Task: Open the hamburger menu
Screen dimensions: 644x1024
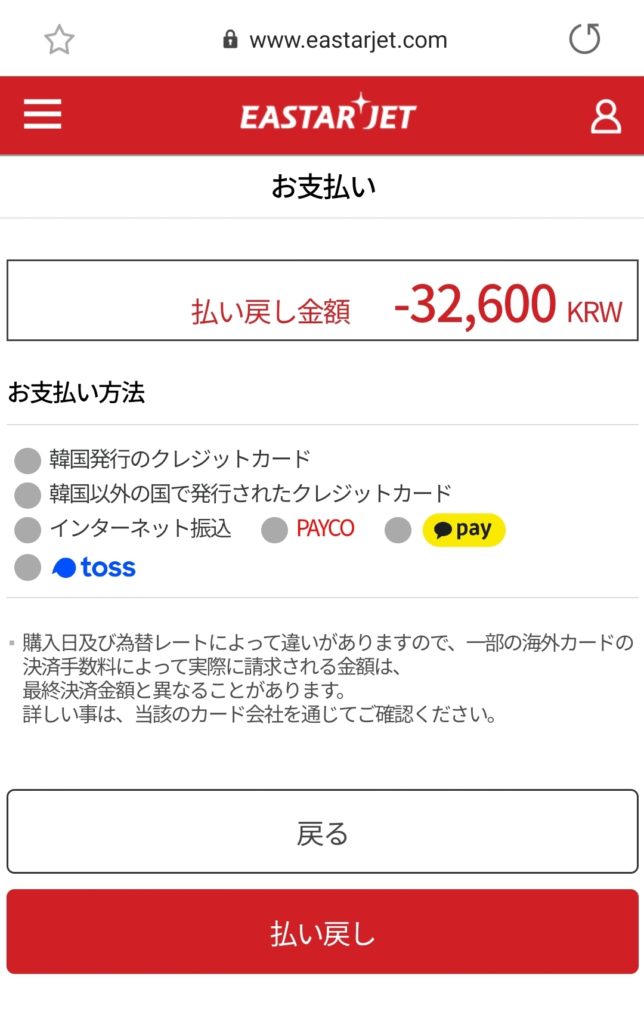Action: coord(43,115)
